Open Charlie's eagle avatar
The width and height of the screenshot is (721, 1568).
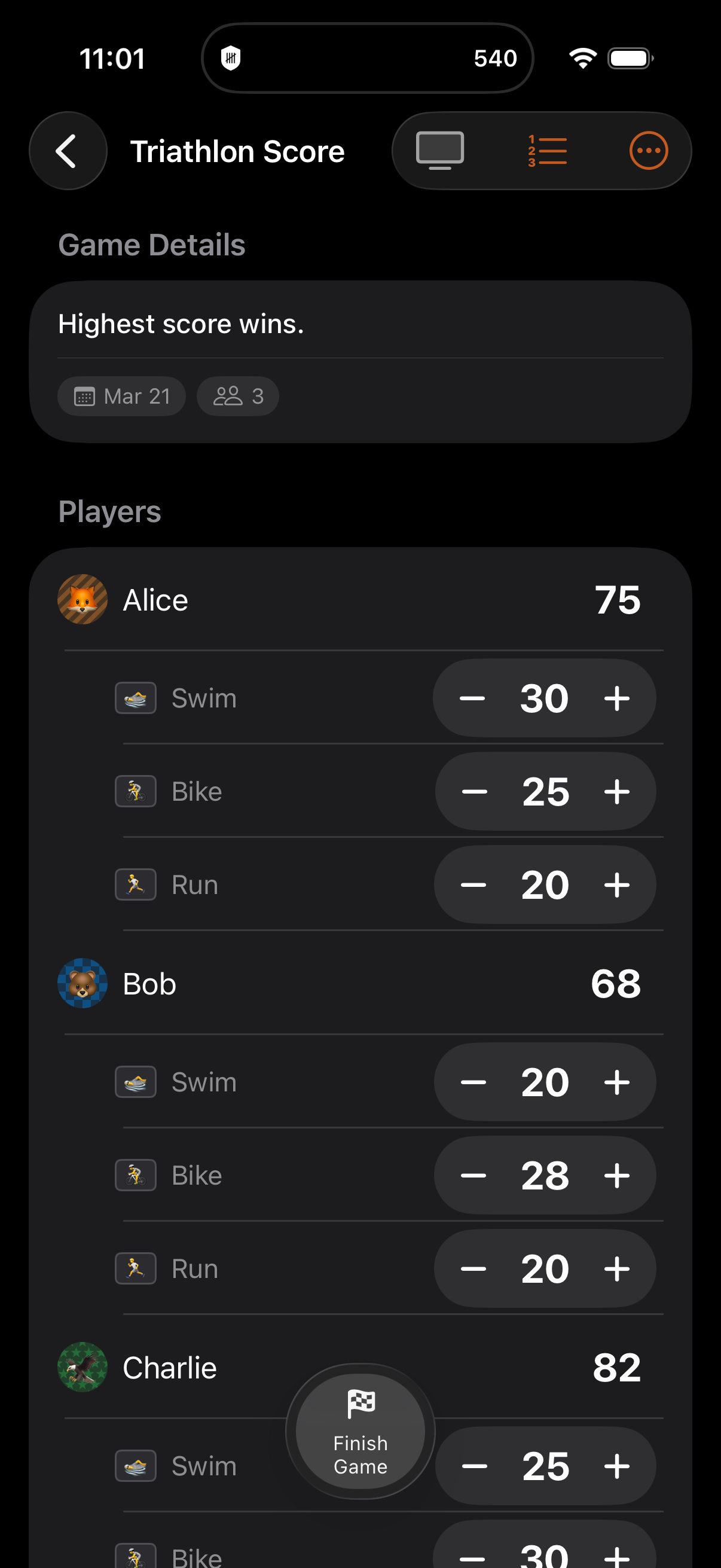coord(82,1366)
